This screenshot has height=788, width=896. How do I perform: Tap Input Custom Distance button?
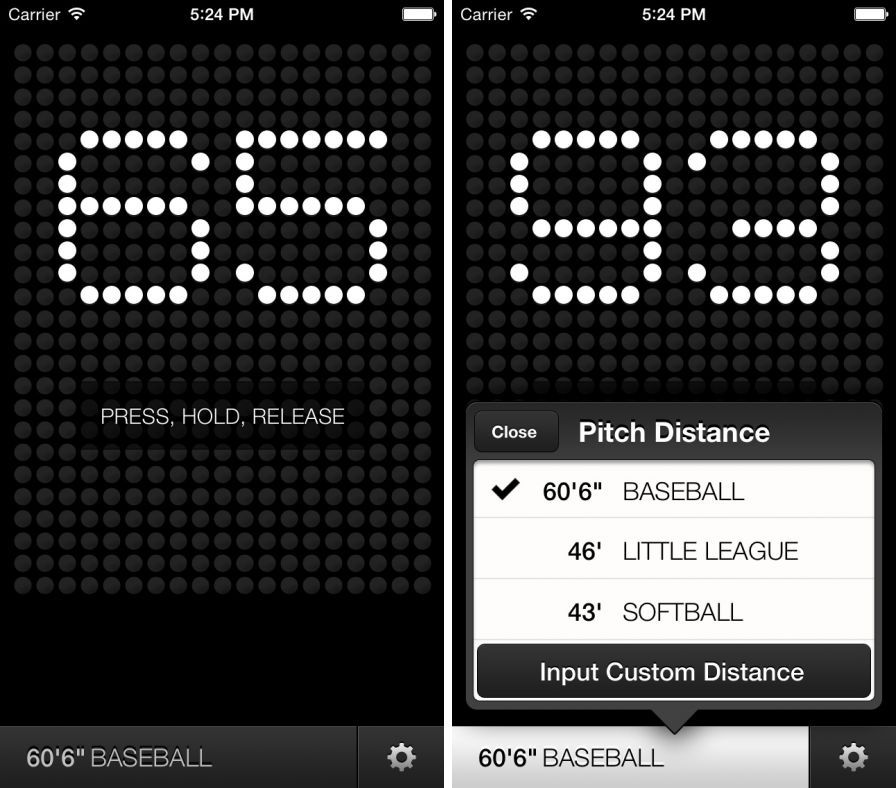pos(673,672)
